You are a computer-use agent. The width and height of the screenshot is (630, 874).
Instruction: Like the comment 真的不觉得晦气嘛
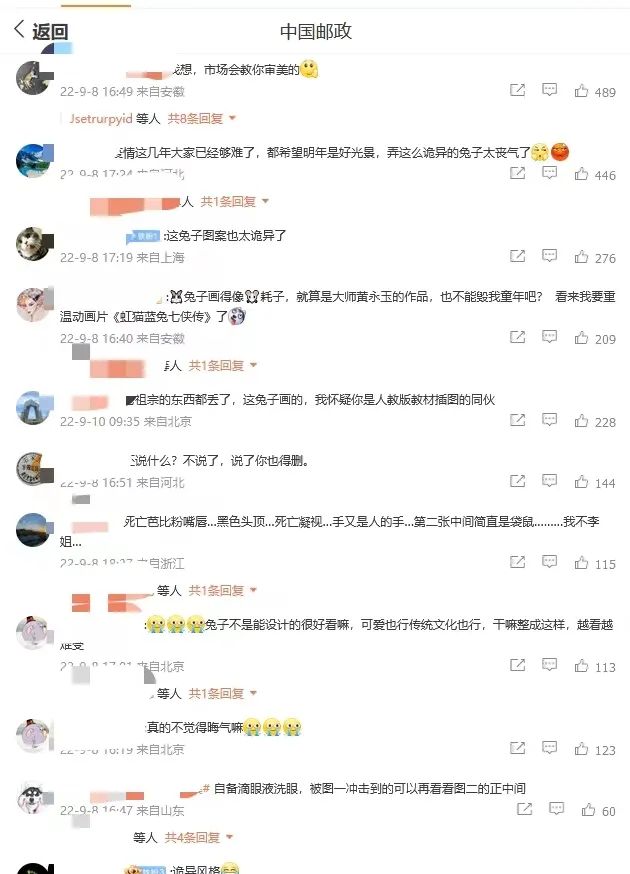[x=581, y=749]
